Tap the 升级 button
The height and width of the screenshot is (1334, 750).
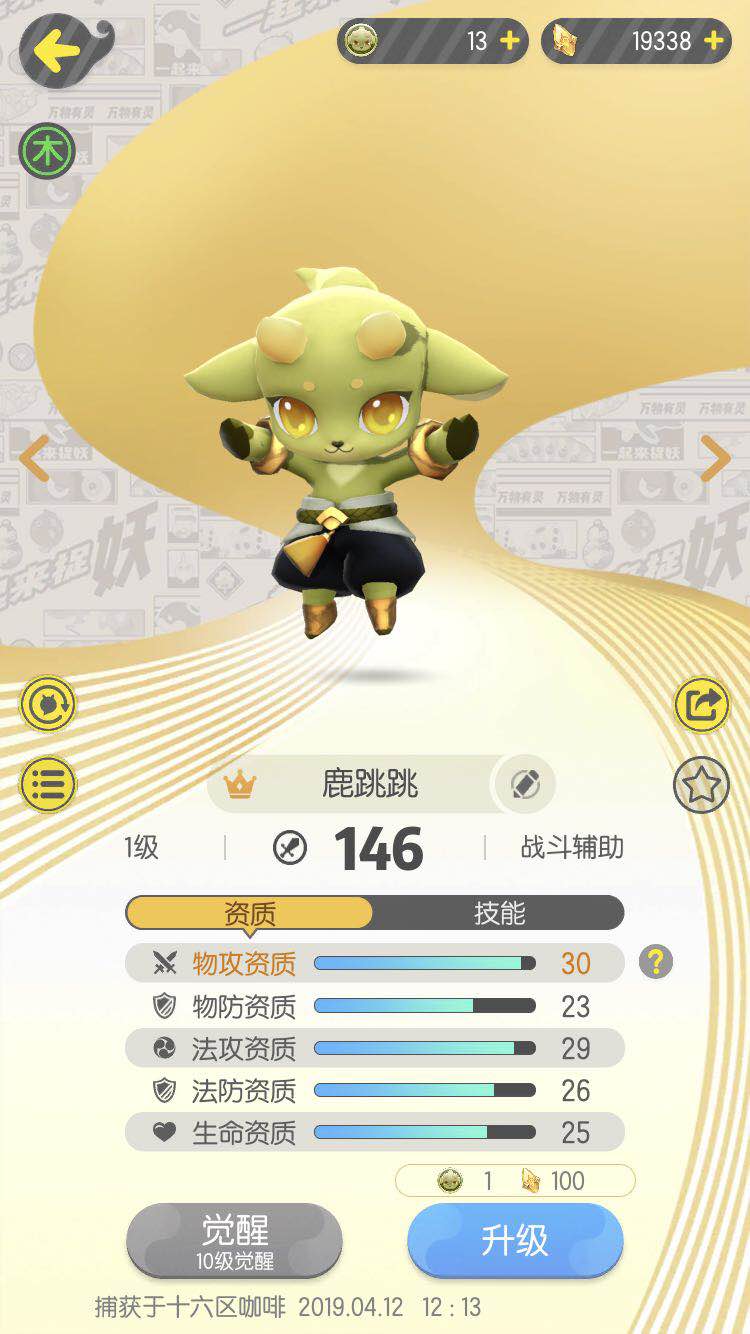(x=515, y=1241)
